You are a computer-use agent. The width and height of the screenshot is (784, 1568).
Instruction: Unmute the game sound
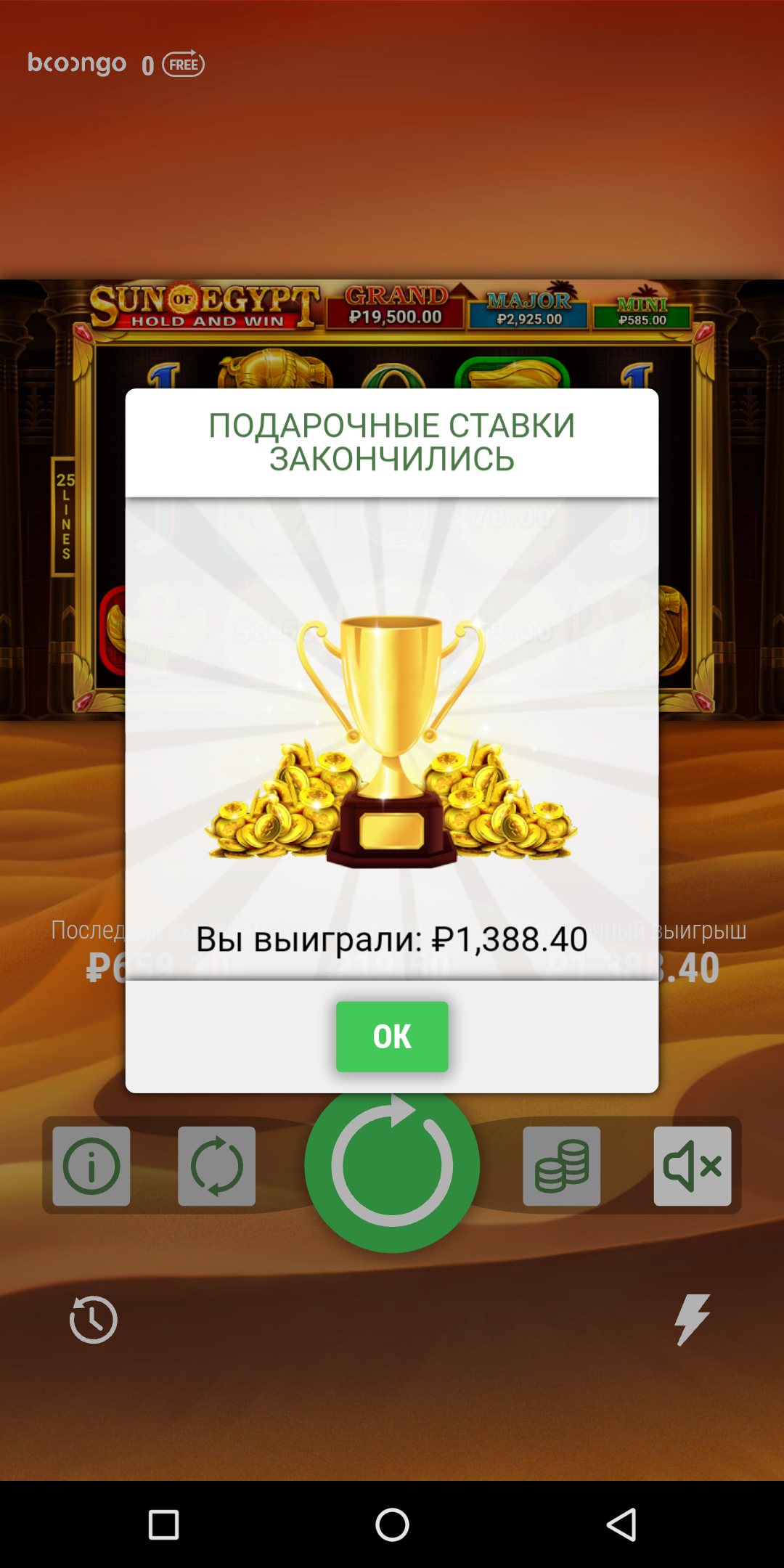point(692,1166)
